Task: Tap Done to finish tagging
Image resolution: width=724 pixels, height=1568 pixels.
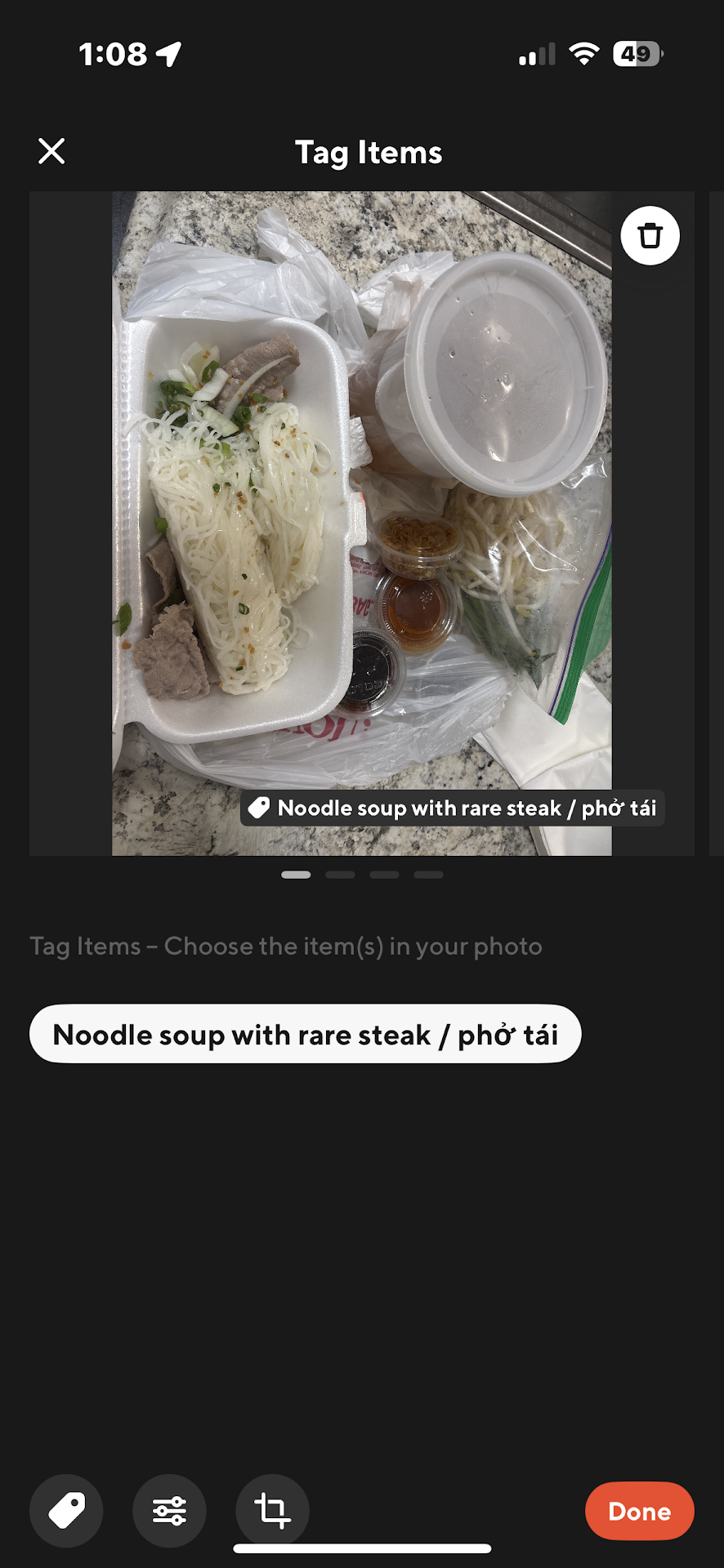Action: (639, 1511)
